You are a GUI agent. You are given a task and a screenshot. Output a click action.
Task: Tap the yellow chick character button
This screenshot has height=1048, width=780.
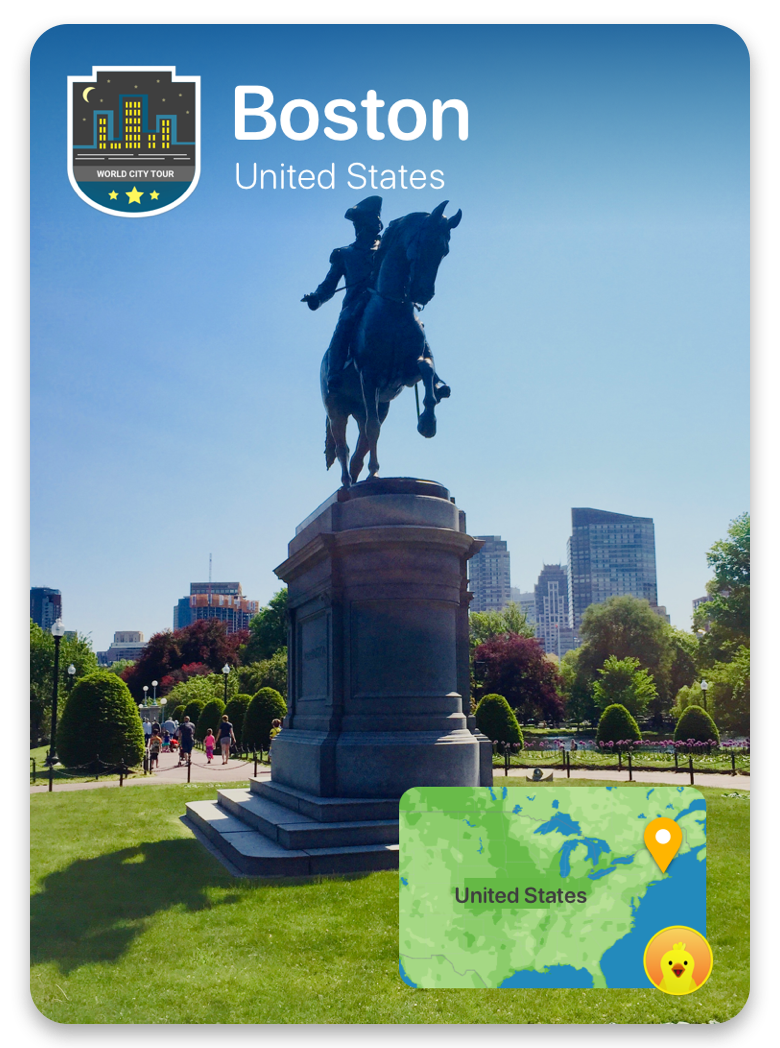(678, 962)
